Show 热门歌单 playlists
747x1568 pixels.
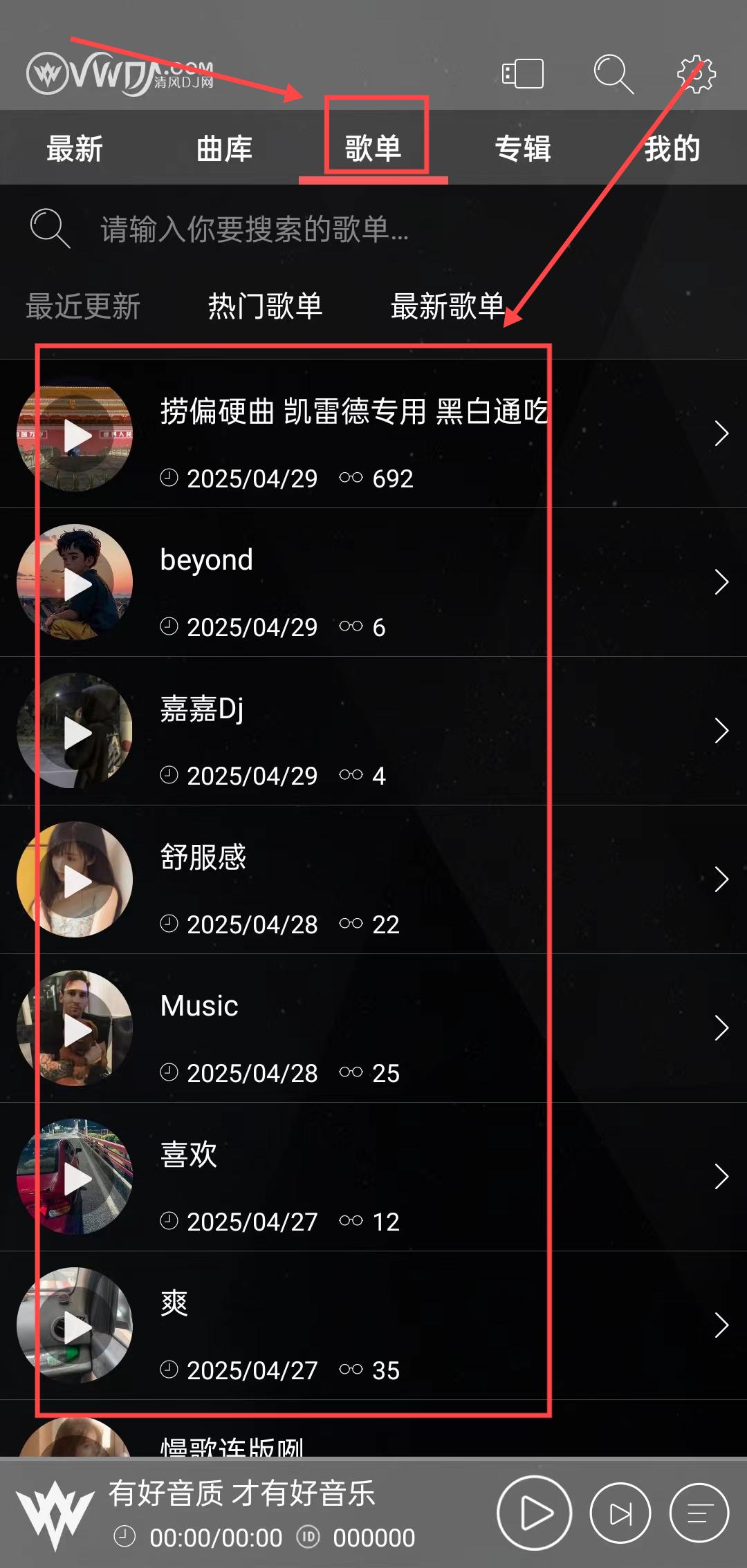266,306
